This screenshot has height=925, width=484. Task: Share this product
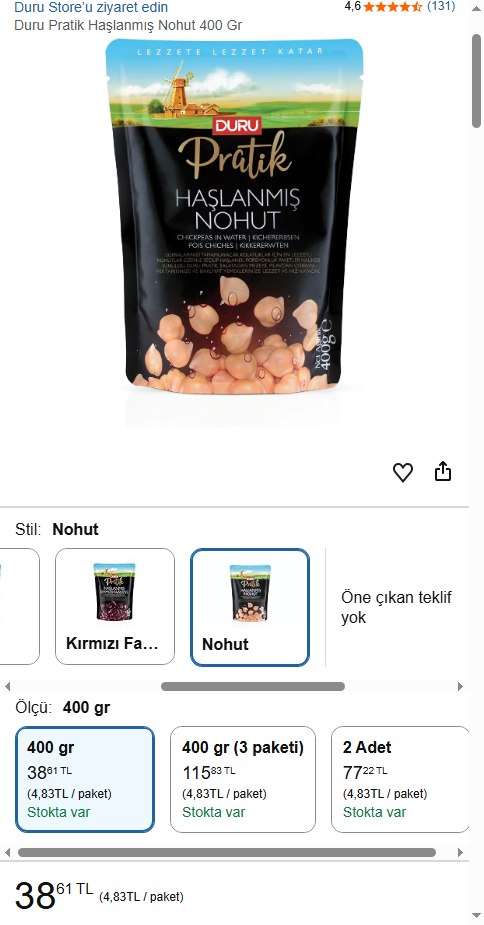click(443, 471)
